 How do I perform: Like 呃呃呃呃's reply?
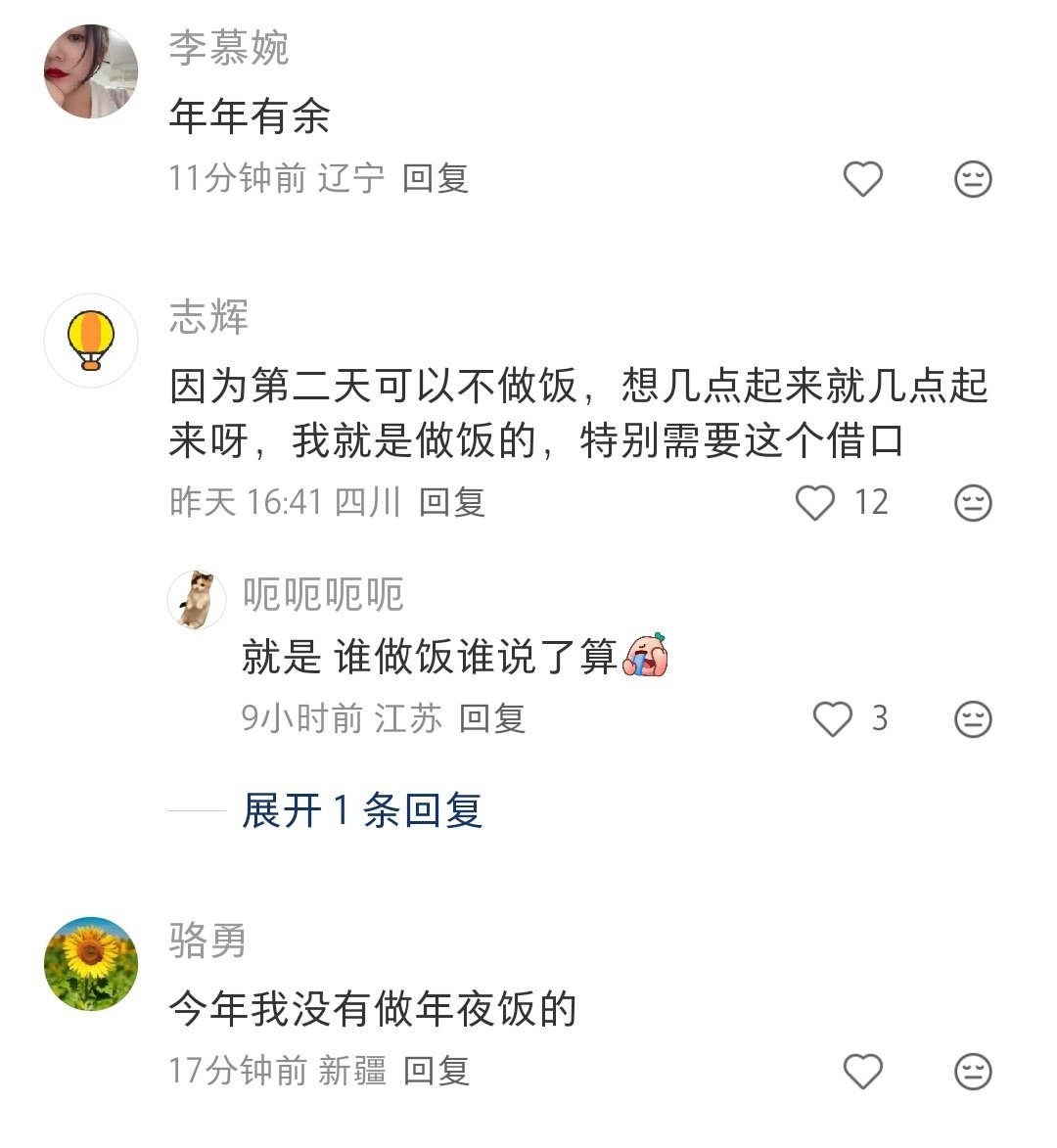click(833, 719)
